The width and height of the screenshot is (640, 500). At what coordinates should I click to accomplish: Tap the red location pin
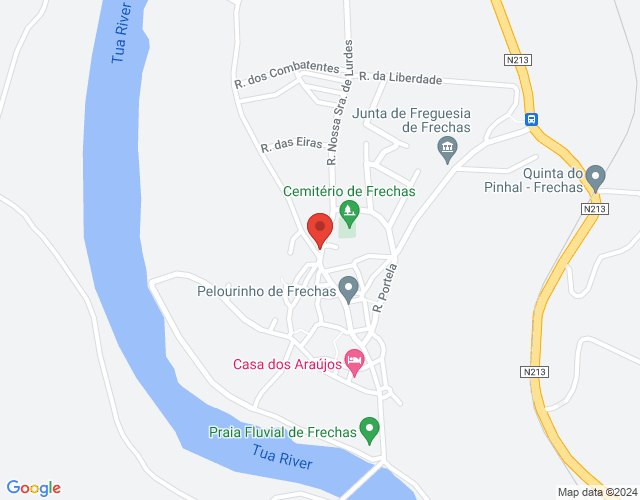[320, 229]
